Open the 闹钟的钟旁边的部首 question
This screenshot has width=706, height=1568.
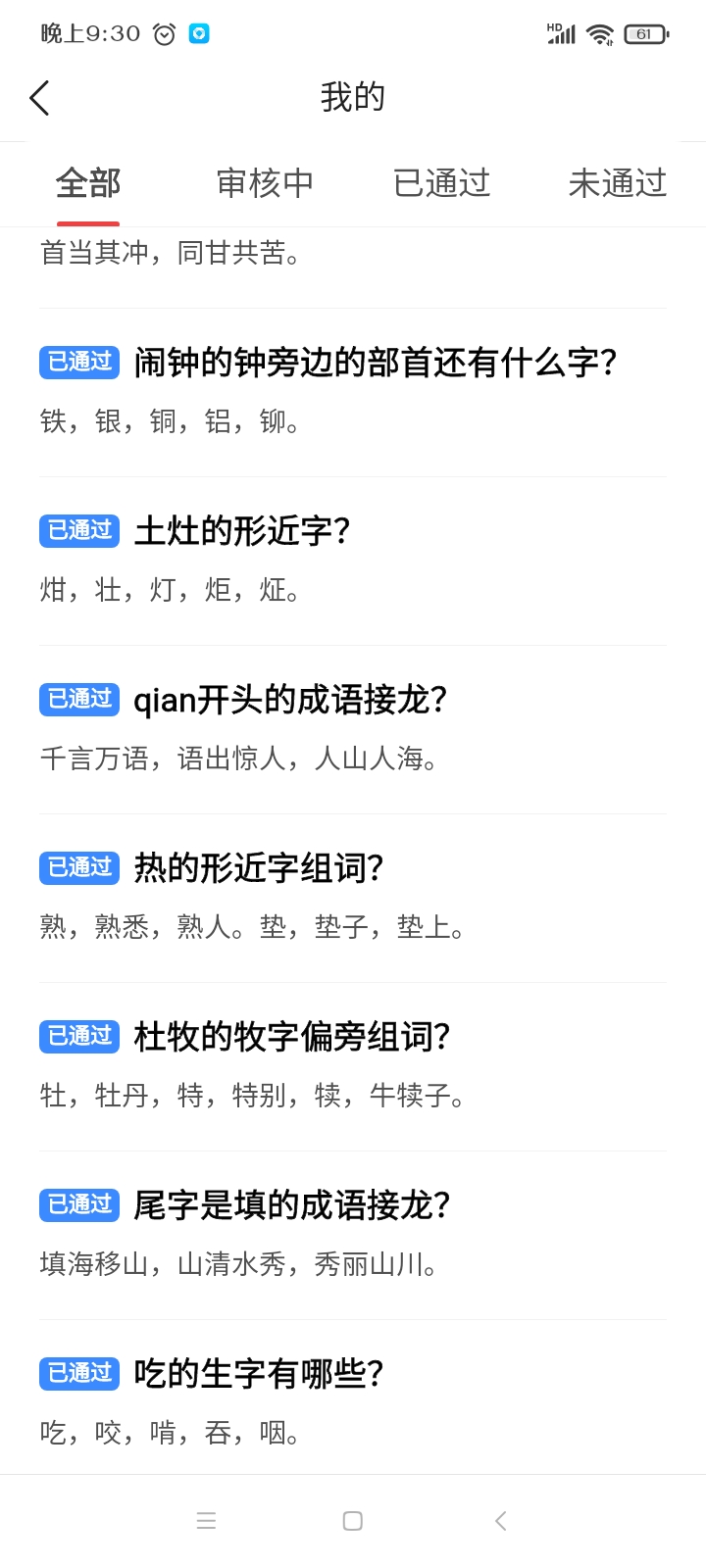[375, 363]
